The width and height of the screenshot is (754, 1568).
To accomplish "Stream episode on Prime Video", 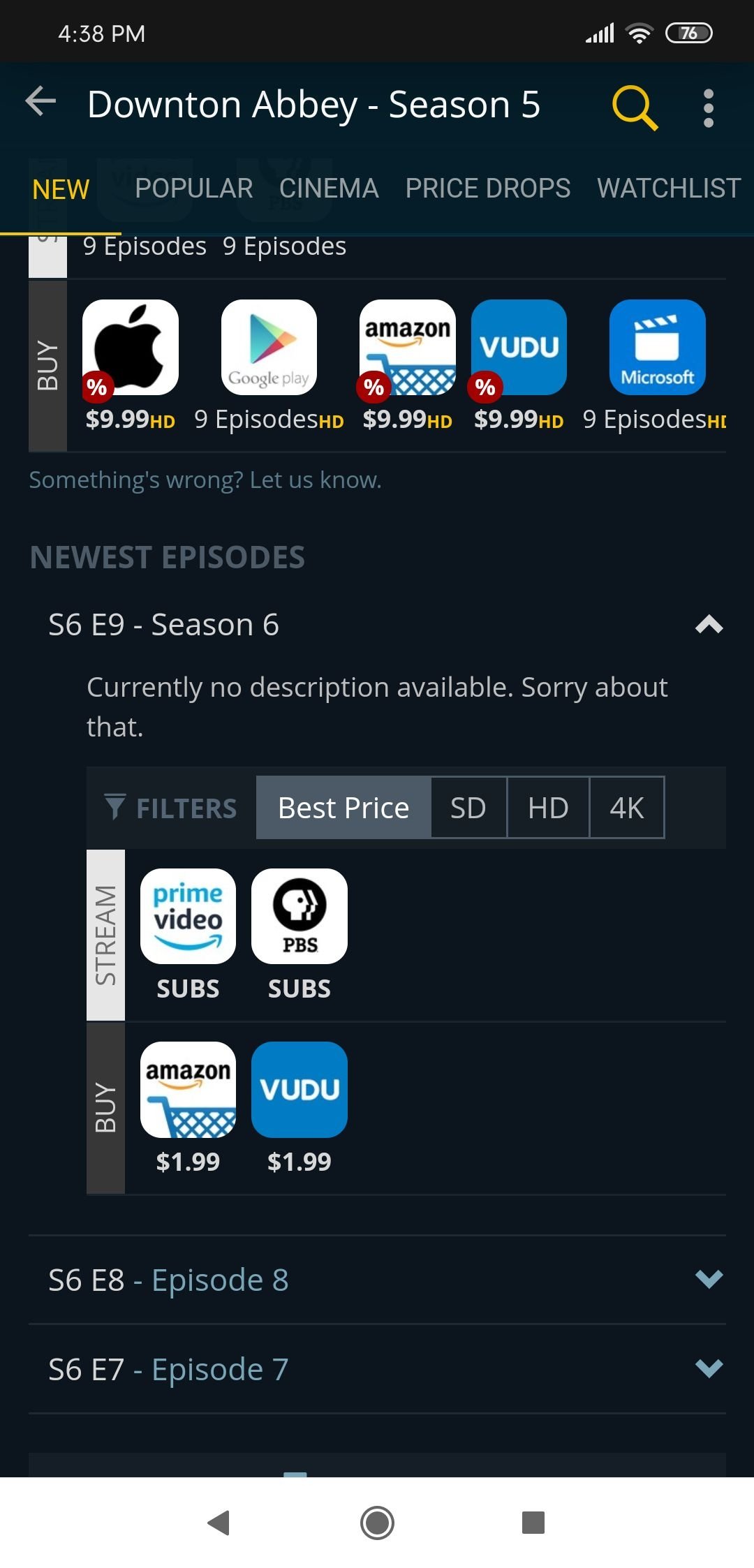I will 188,916.
